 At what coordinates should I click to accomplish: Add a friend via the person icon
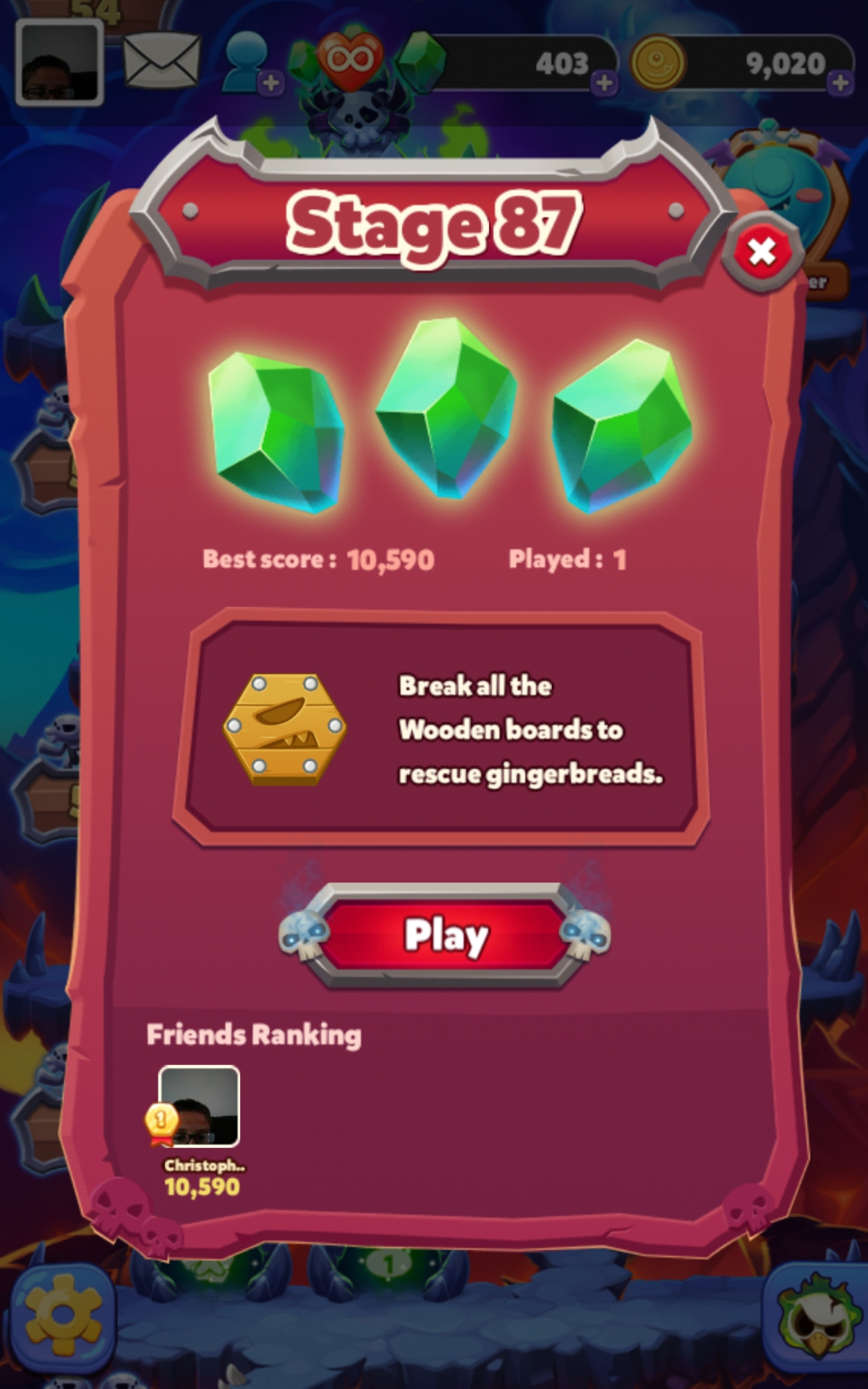pos(250,64)
